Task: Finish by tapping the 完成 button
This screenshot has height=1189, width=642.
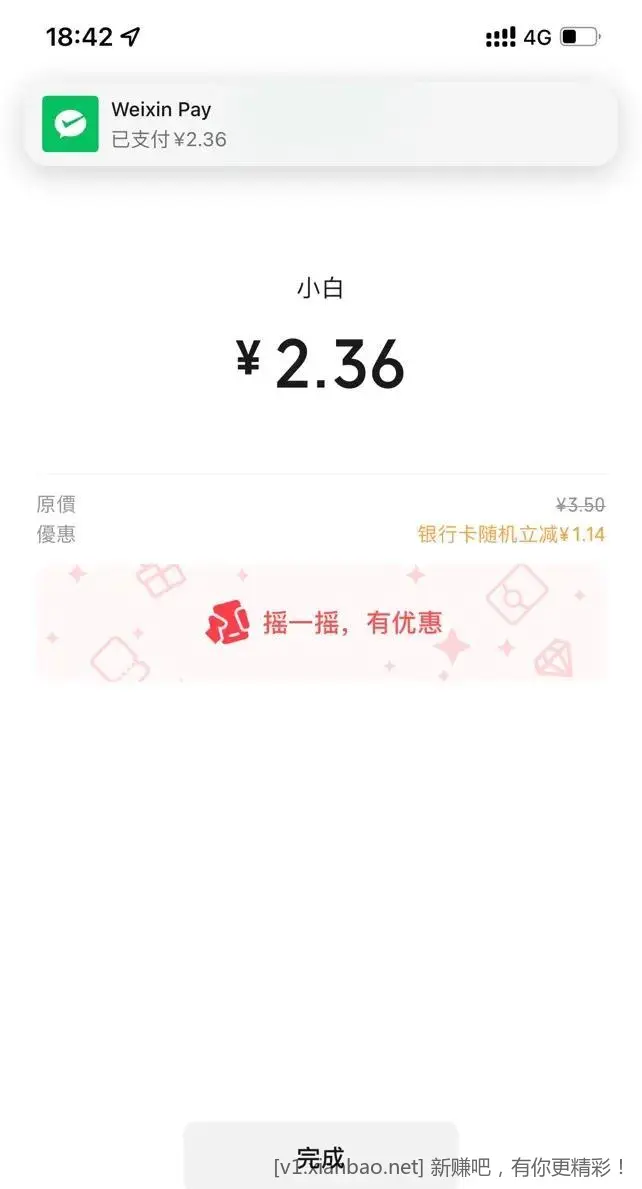Action: click(x=321, y=1156)
